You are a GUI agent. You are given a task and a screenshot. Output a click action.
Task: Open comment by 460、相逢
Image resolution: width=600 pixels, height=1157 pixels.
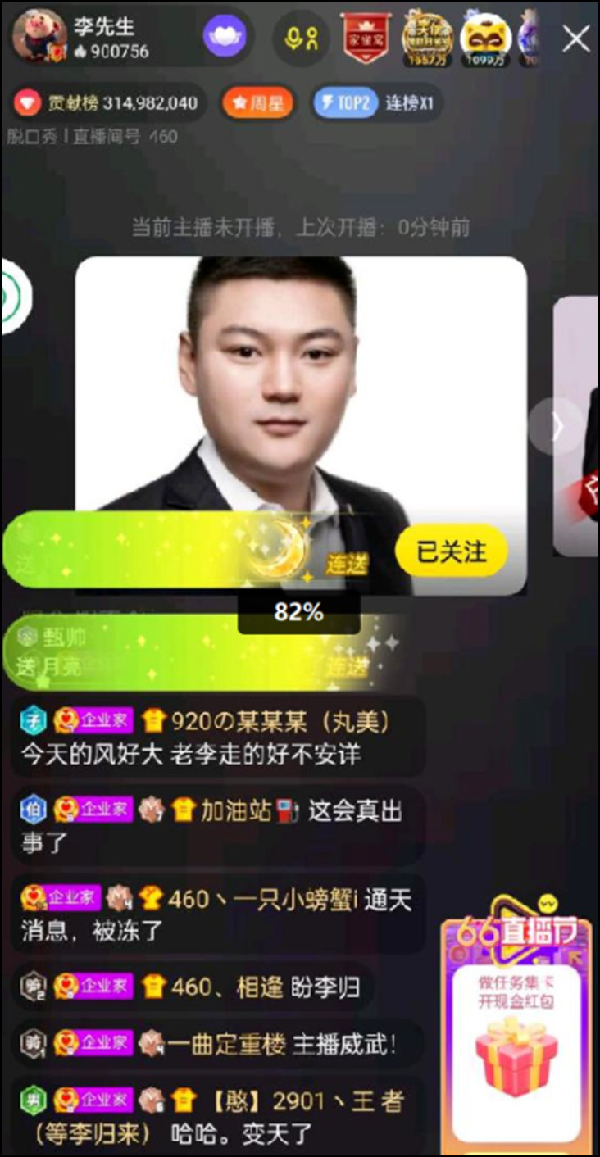point(190,986)
